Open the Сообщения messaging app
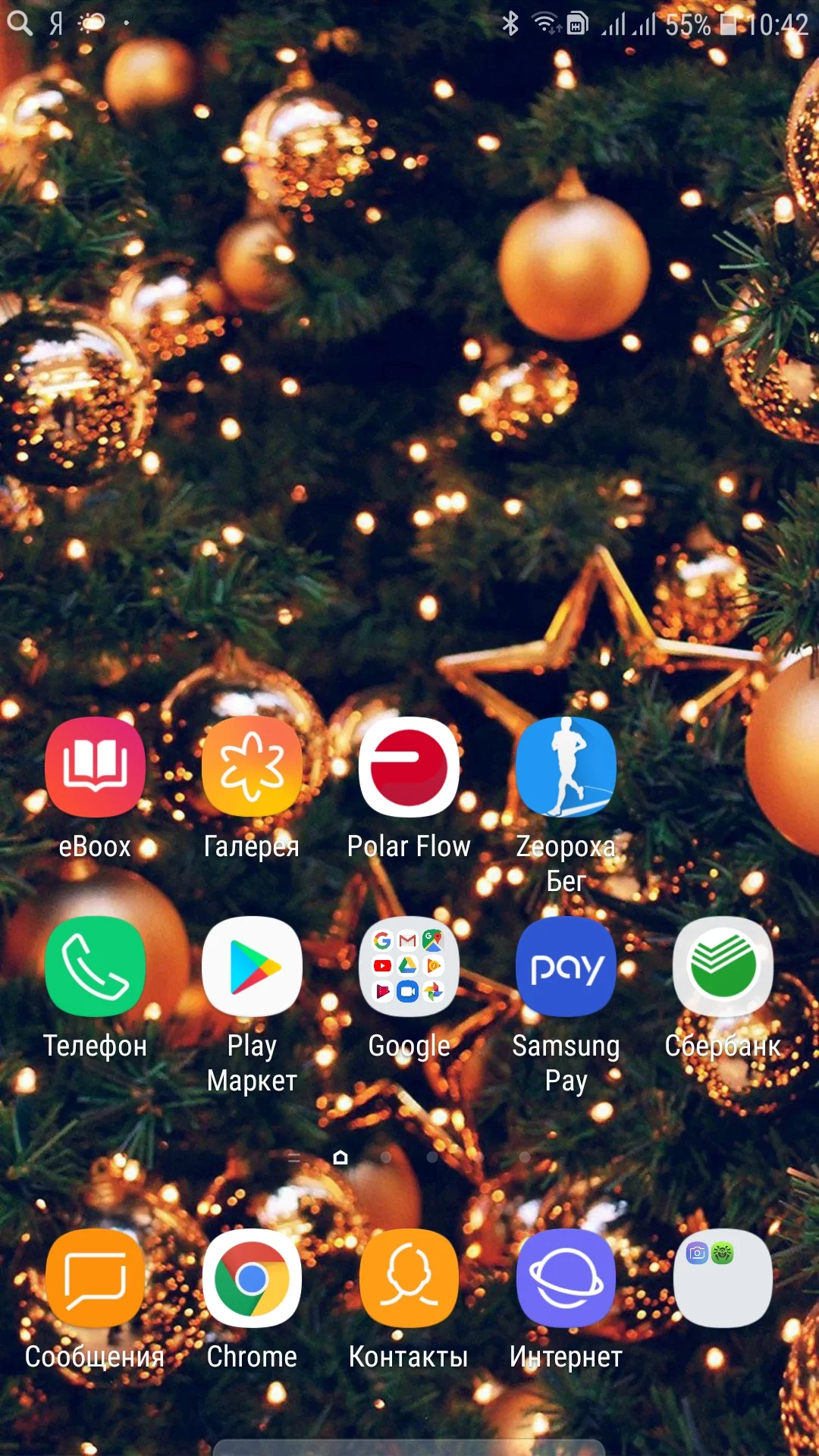This screenshot has width=819, height=1456. 95,1279
